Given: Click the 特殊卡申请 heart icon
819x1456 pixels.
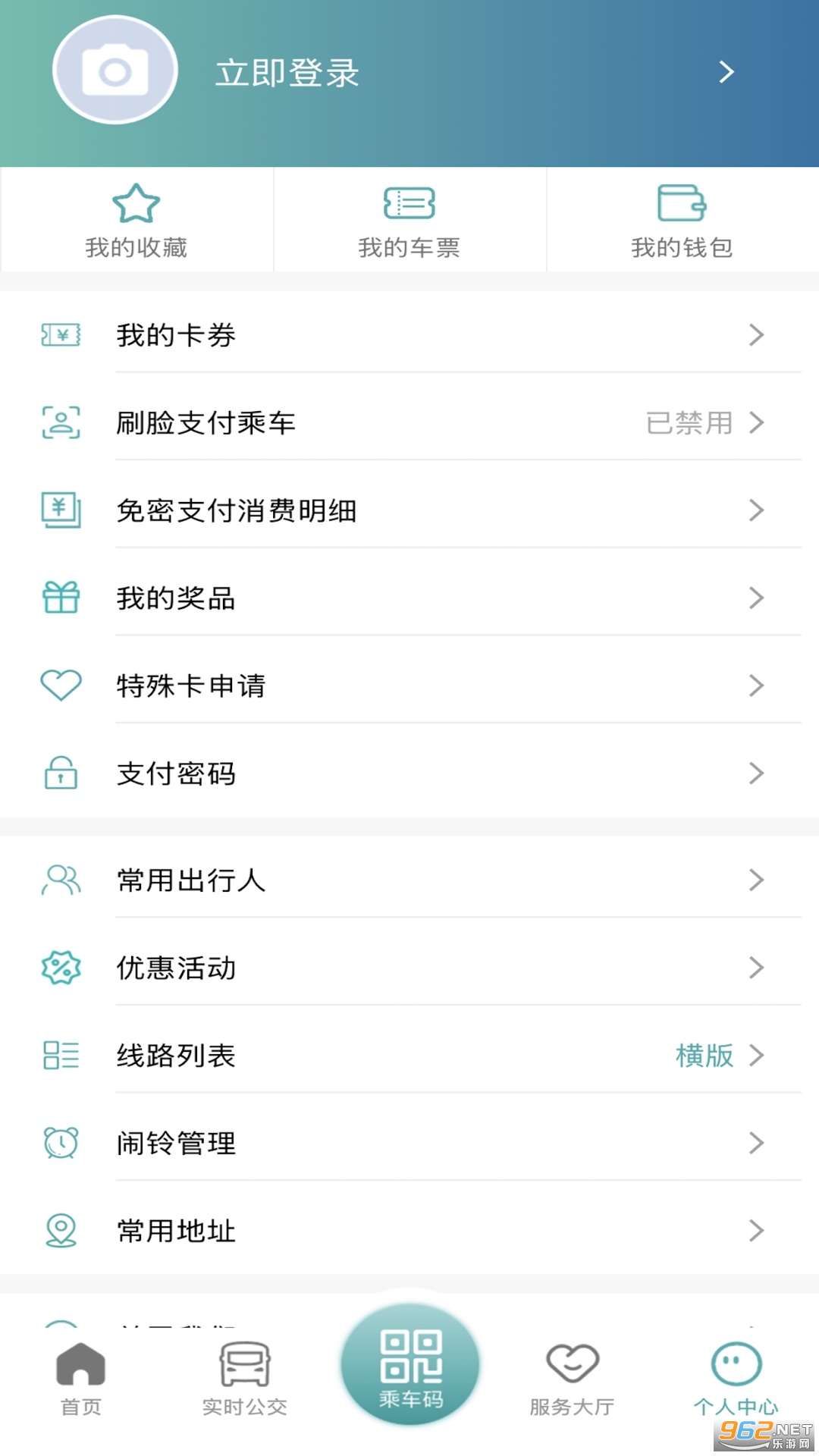Looking at the screenshot, I should tap(61, 686).
